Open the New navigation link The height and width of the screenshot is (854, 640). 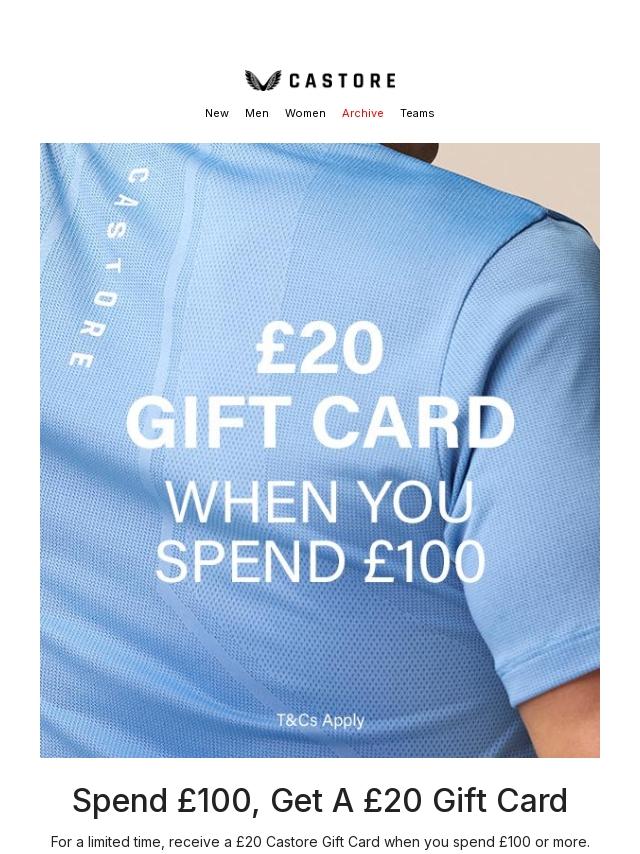[217, 113]
